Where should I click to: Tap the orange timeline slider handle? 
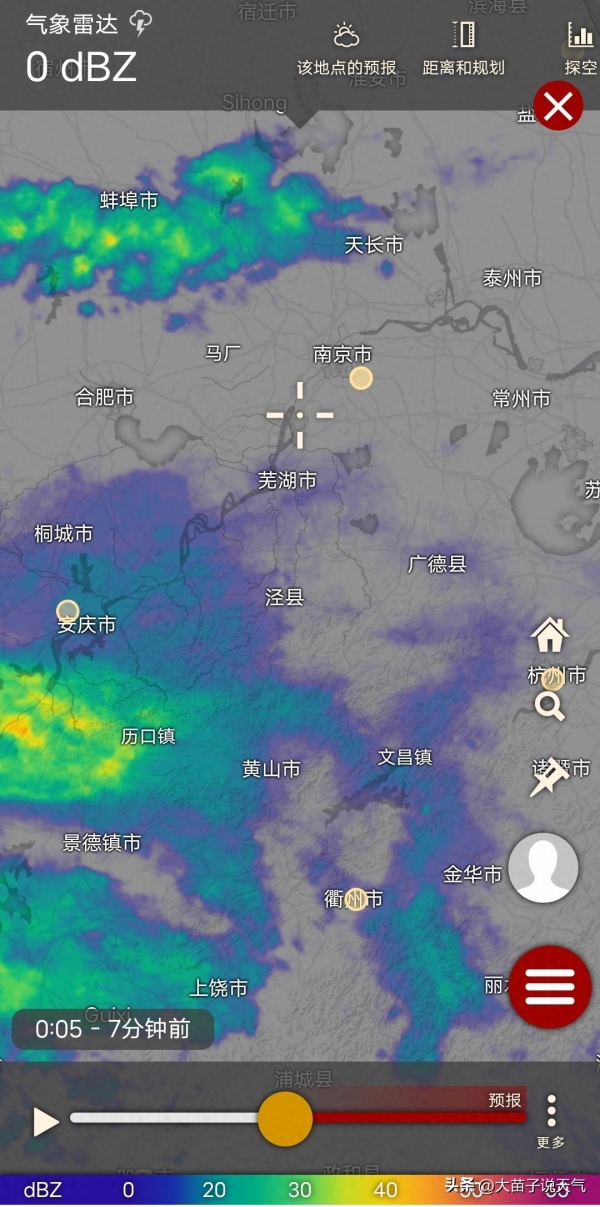coord(285,1118)
